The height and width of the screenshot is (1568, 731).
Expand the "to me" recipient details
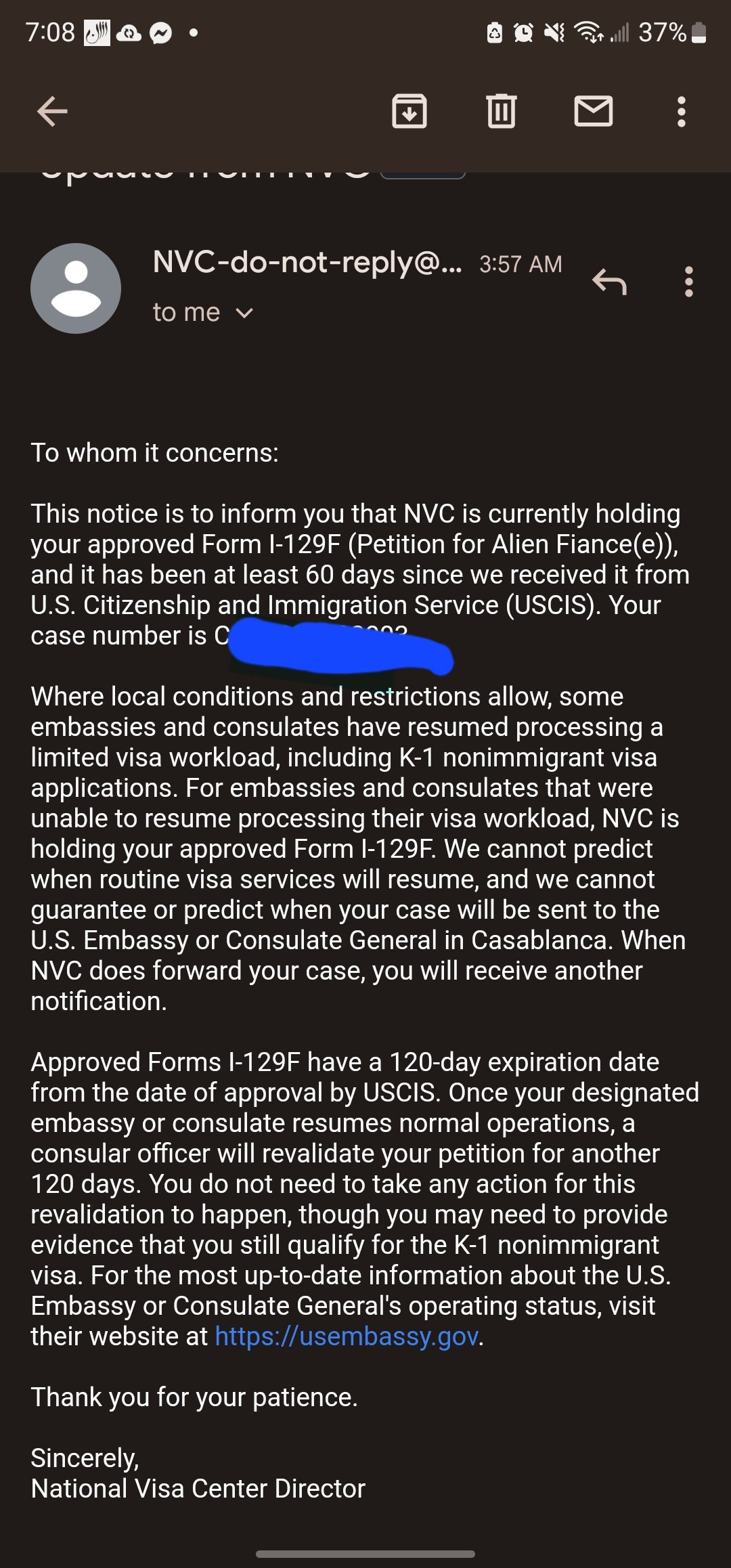(203, 313)
